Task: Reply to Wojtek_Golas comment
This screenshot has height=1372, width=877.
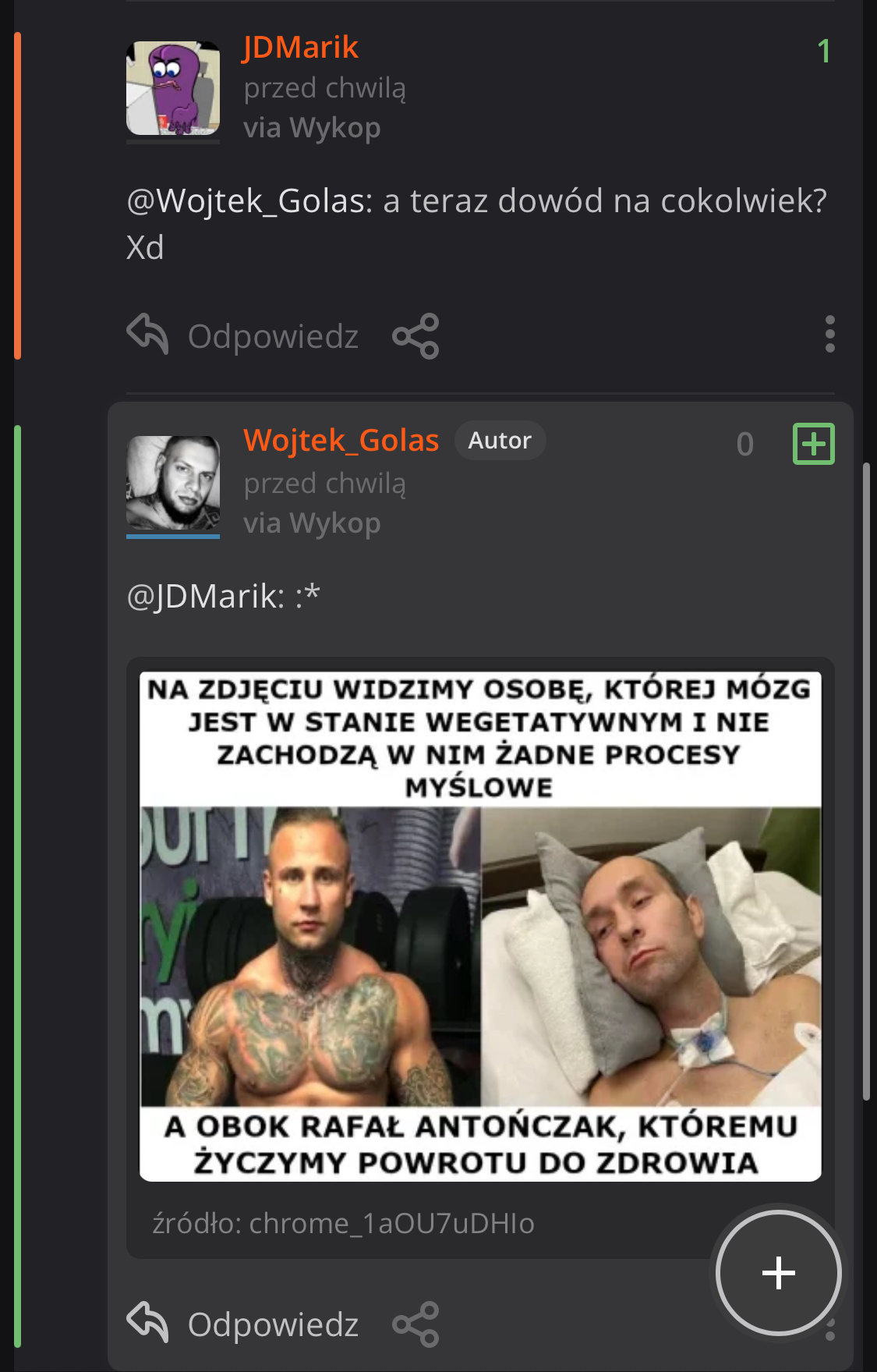Action: 243,1324
